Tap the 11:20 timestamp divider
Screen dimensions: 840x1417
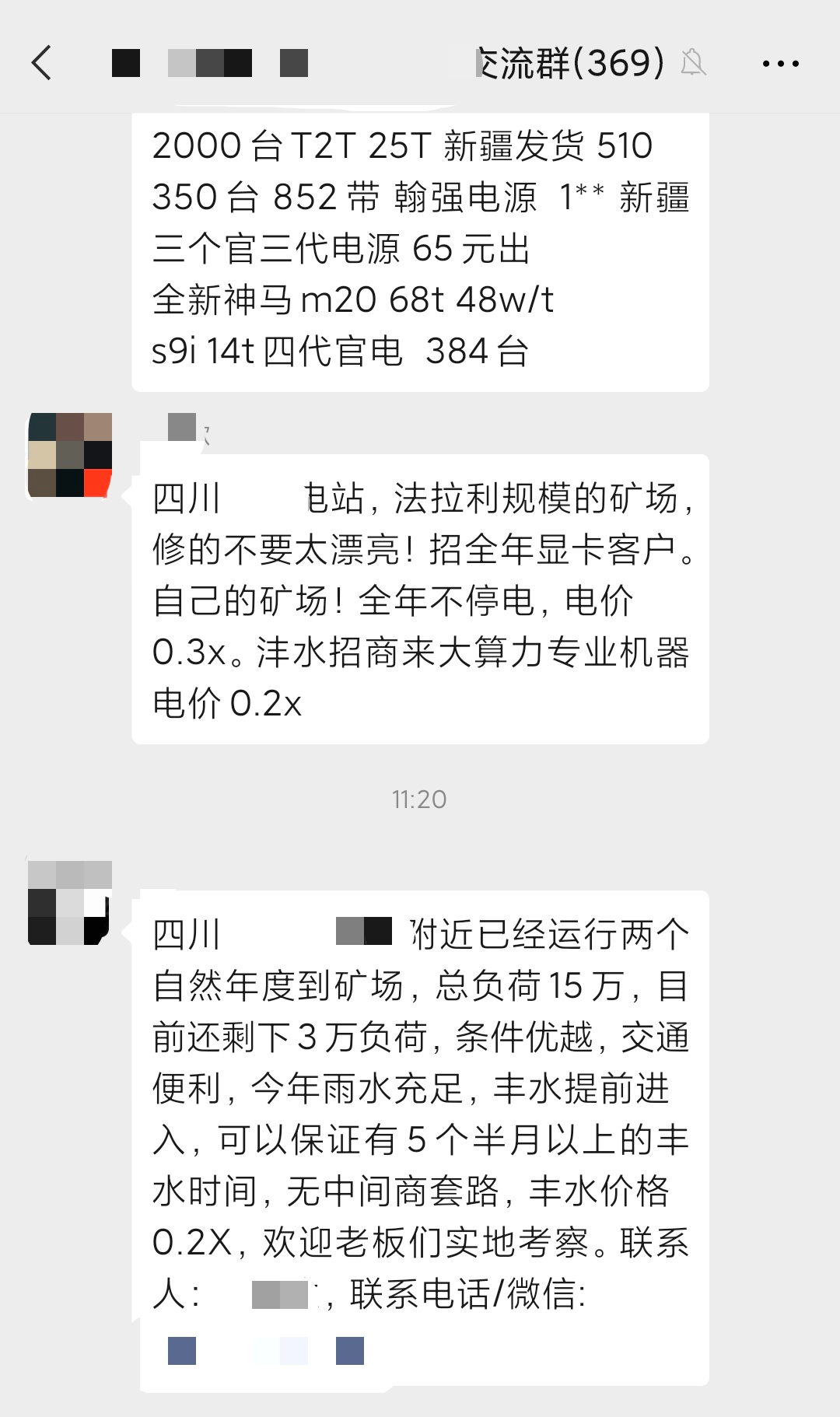420,797
